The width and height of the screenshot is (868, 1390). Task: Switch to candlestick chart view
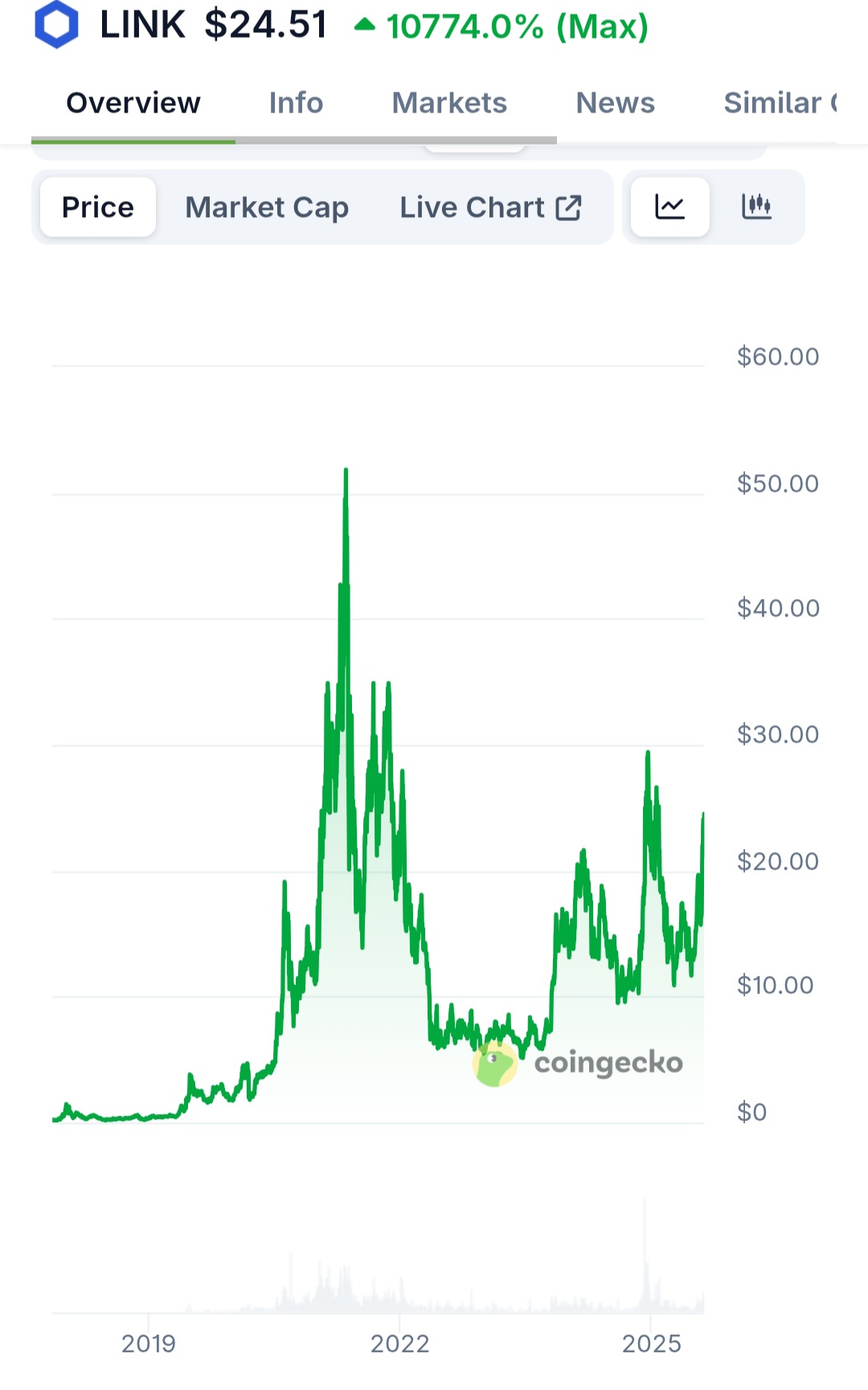pyautogui.click(x=755, y=207)
